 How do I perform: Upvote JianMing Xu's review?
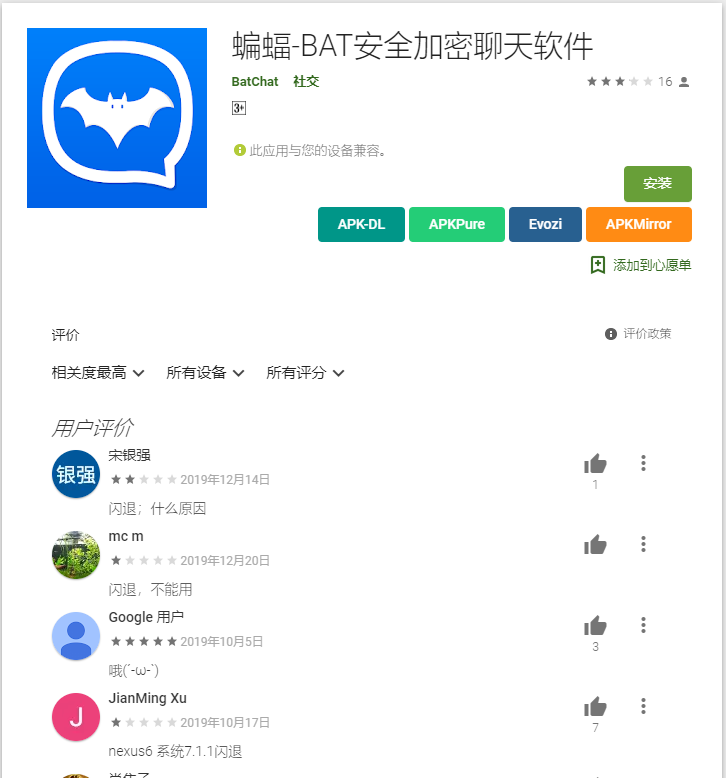595,705
